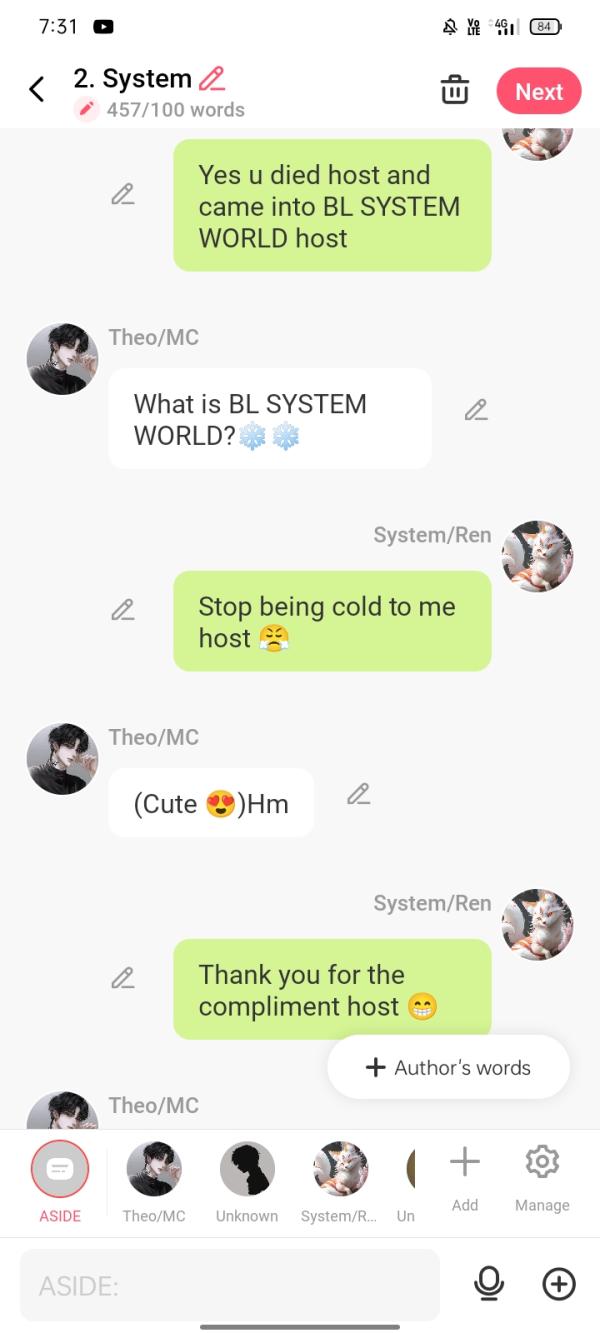Edit the 'Thank you for the compliment' message
This screenshot has width=600, height=1333.
click(x=123, y=978)
